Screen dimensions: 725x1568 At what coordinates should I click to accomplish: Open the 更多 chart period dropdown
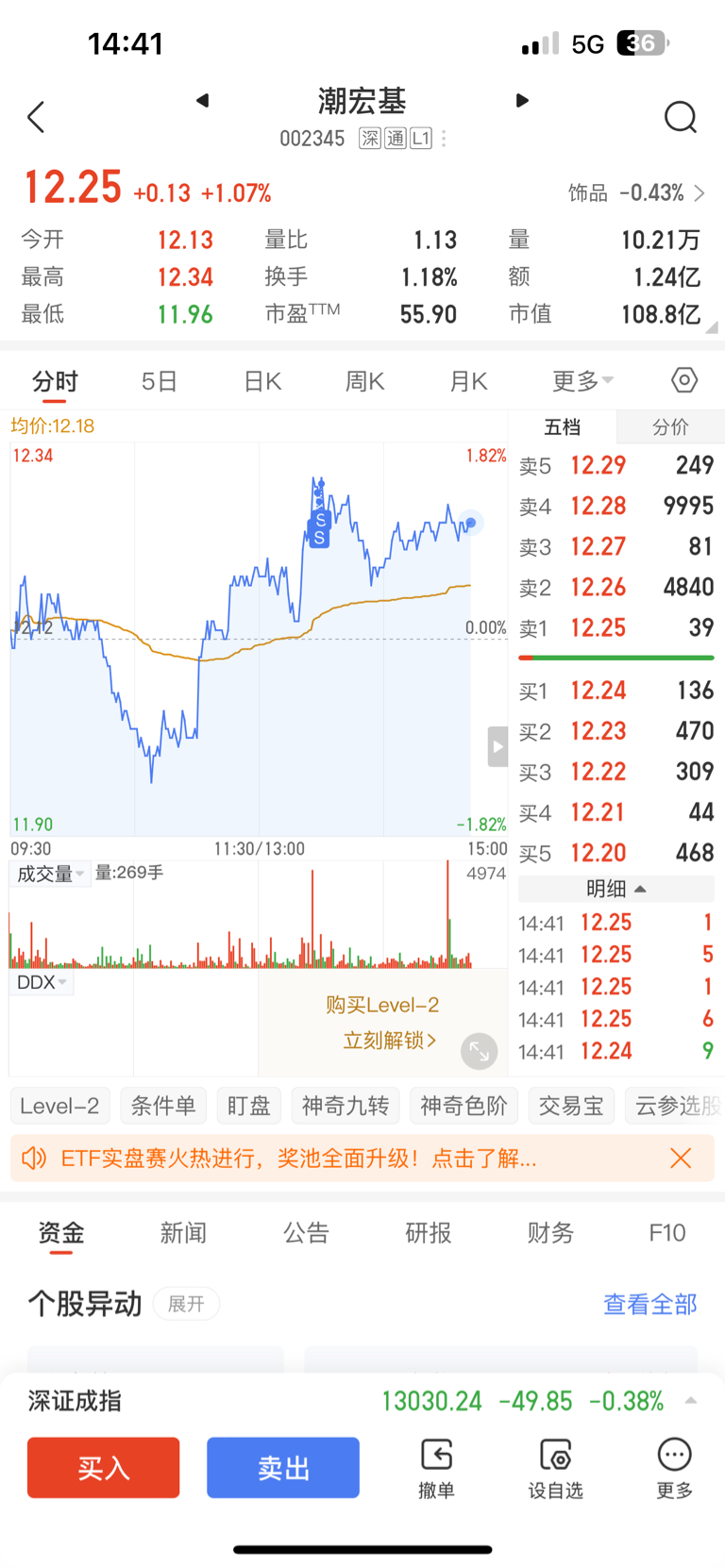(582, 381)
